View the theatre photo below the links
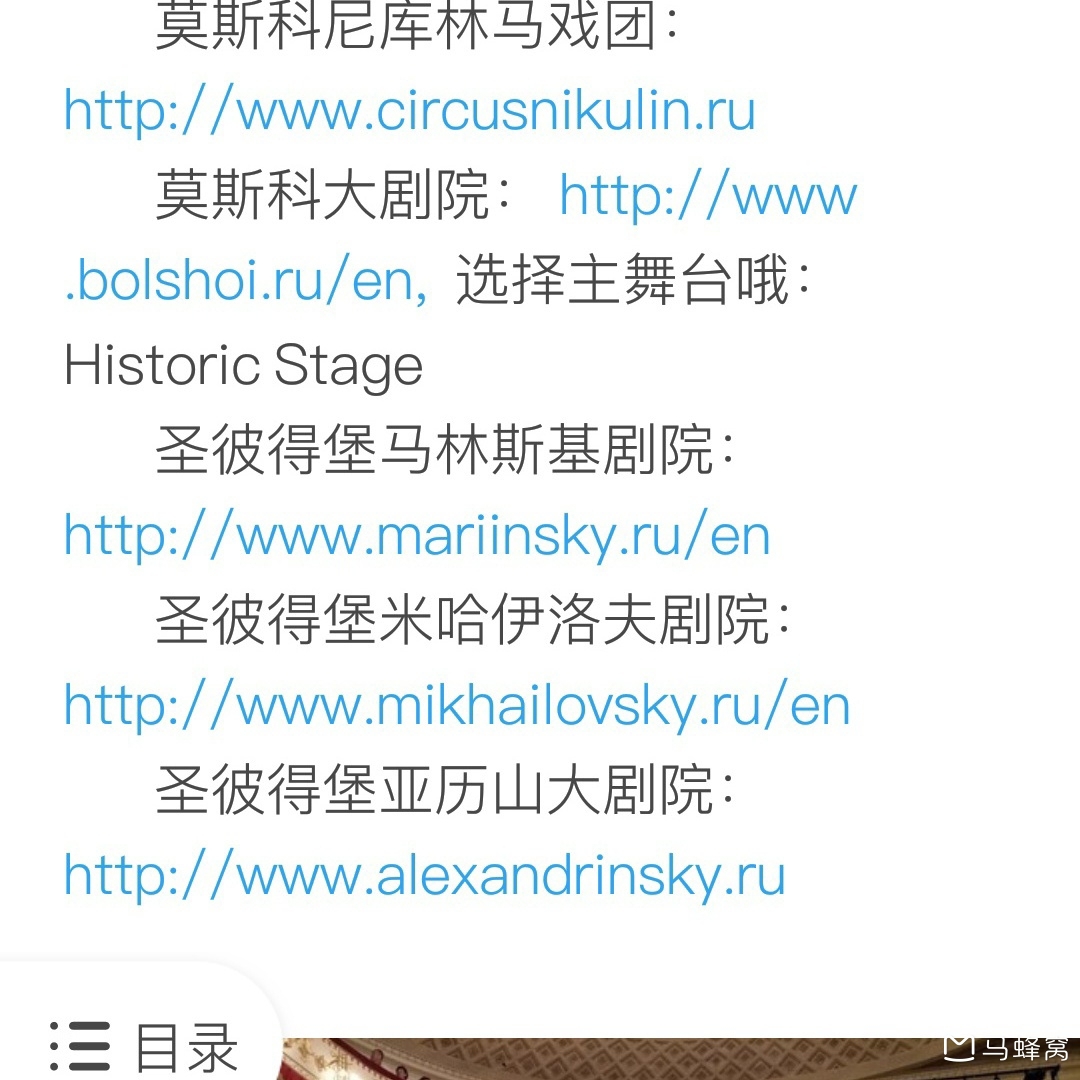 (600, 1060)
